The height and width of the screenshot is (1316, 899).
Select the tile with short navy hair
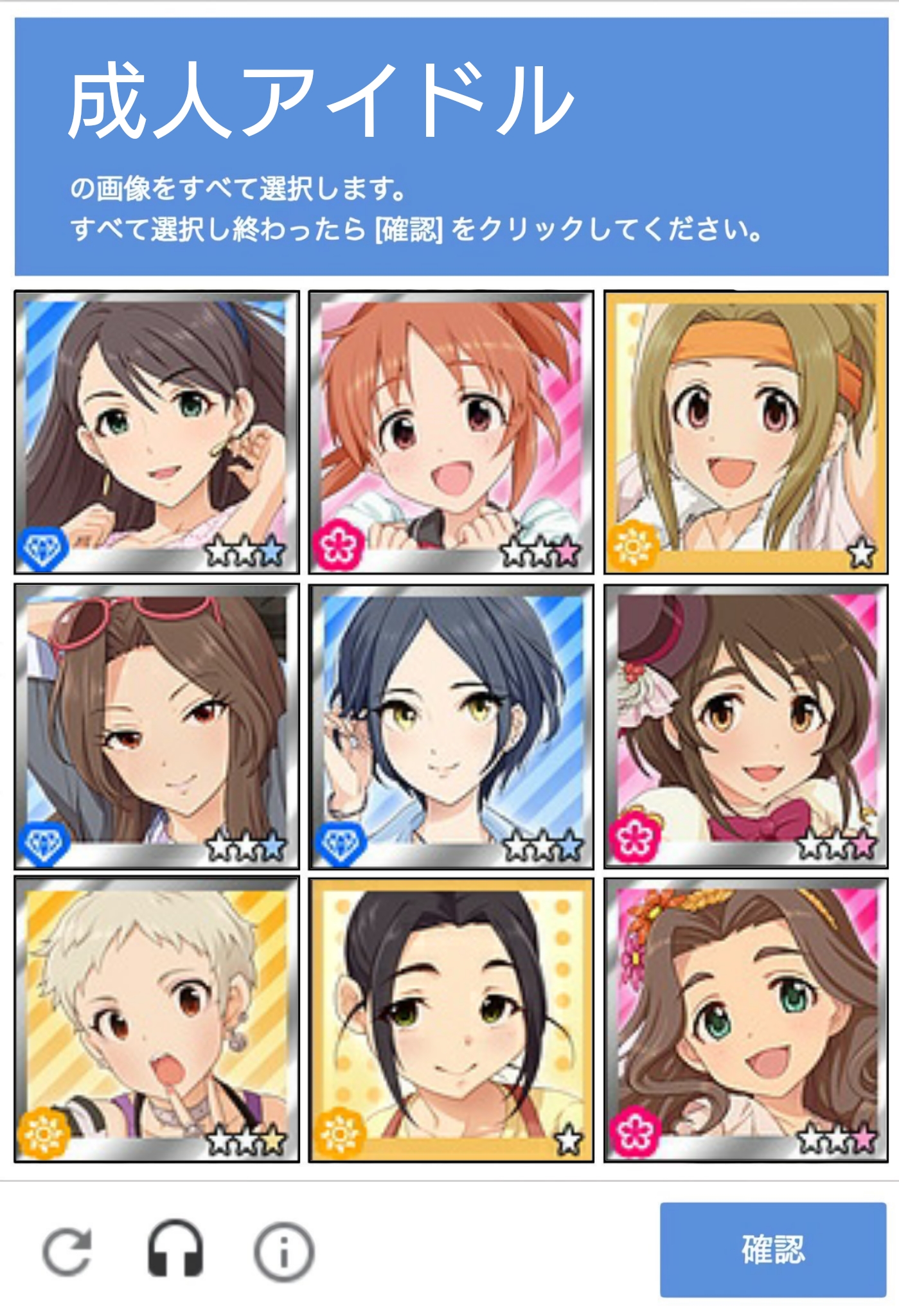point(450,726)
